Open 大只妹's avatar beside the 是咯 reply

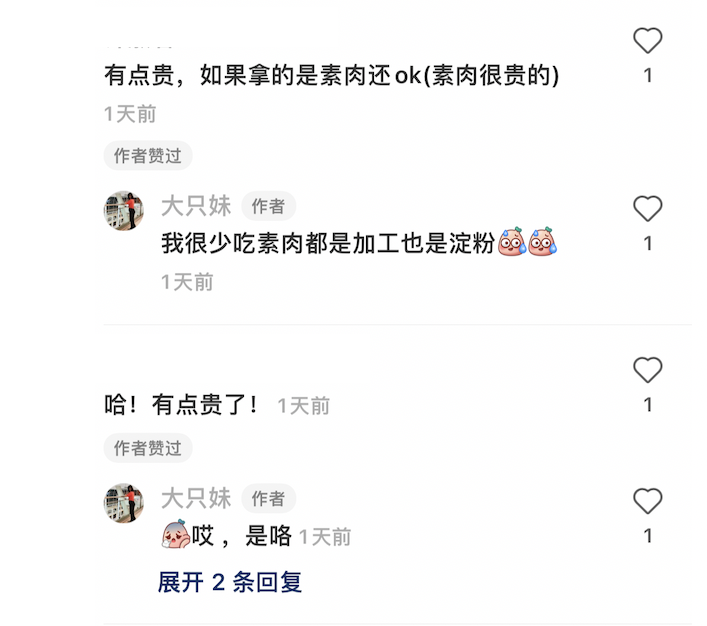(124, 503)
